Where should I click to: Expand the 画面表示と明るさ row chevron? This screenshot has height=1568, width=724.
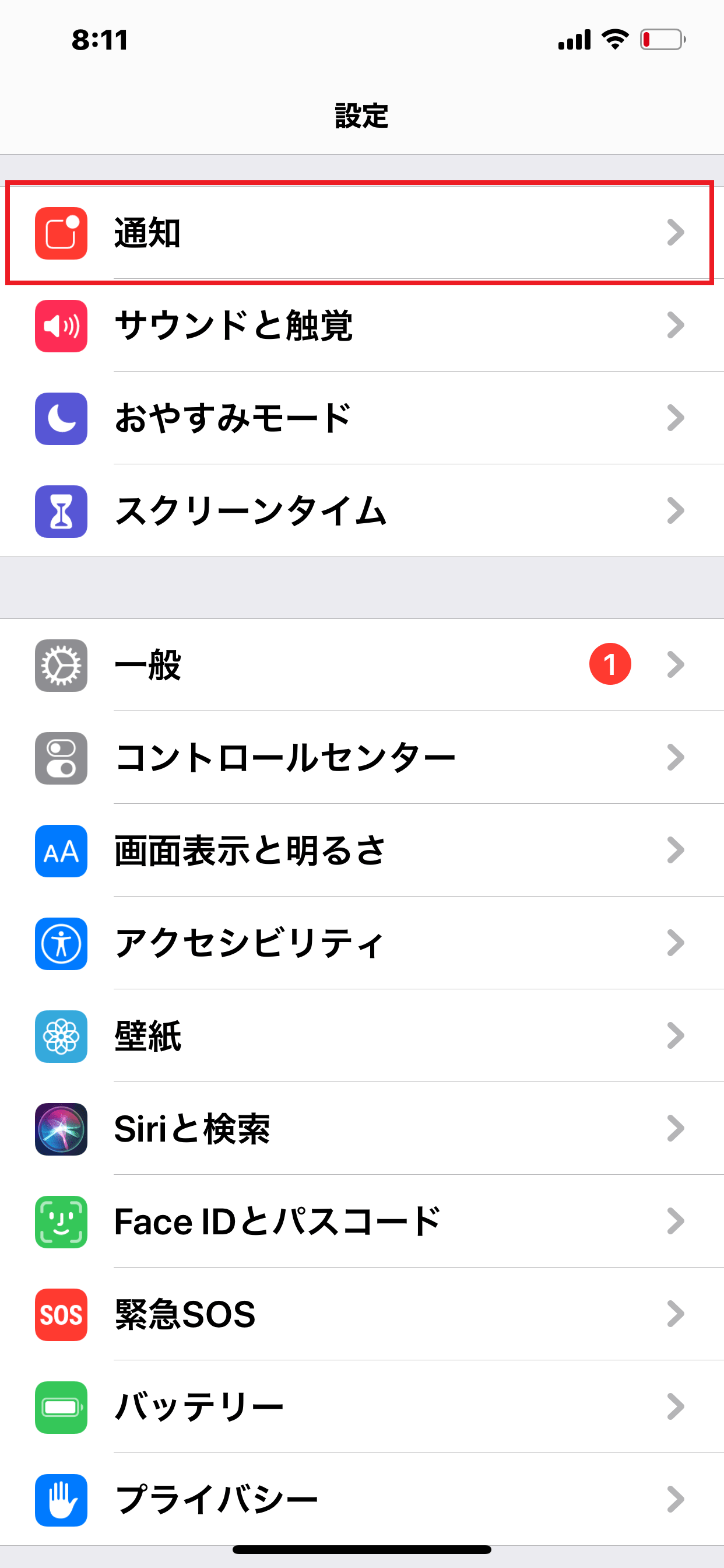pos(676,850)
